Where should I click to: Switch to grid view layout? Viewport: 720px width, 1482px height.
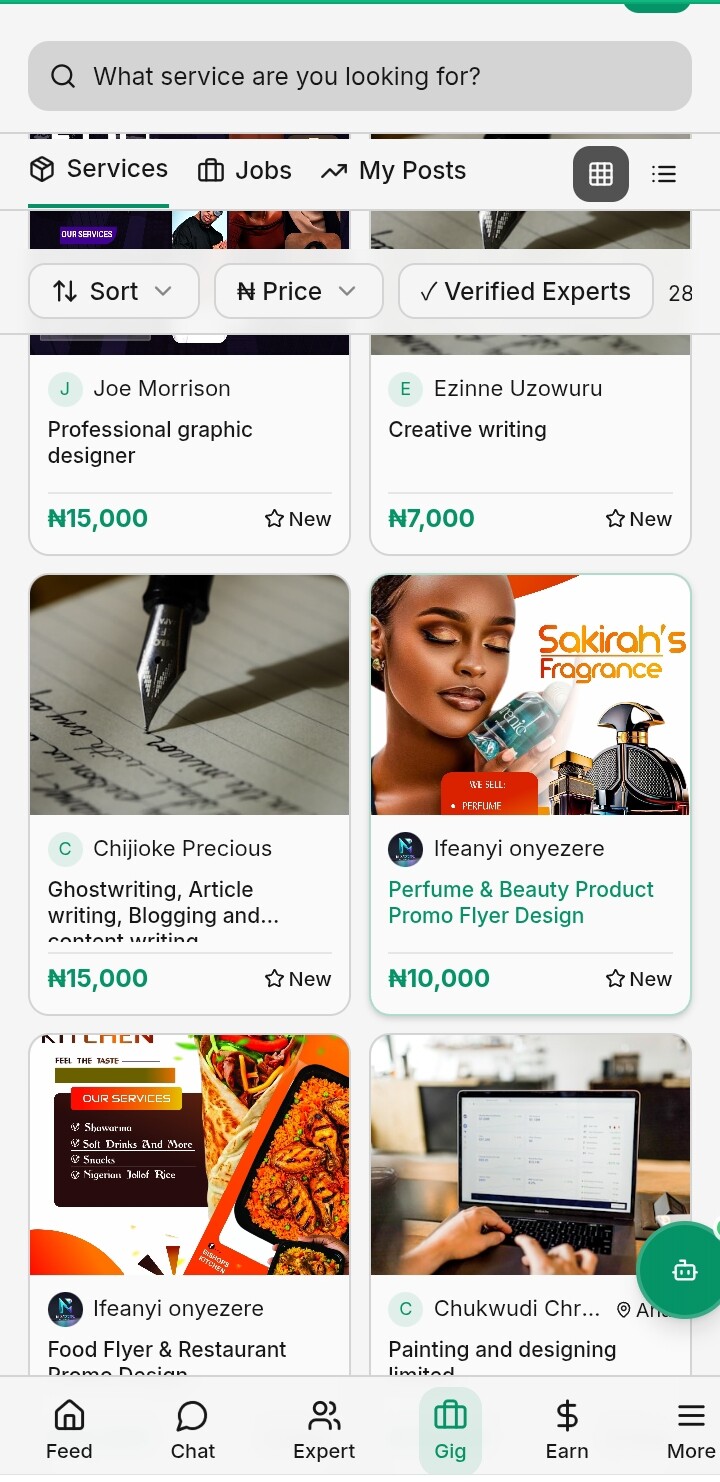[x=601, y=174]
